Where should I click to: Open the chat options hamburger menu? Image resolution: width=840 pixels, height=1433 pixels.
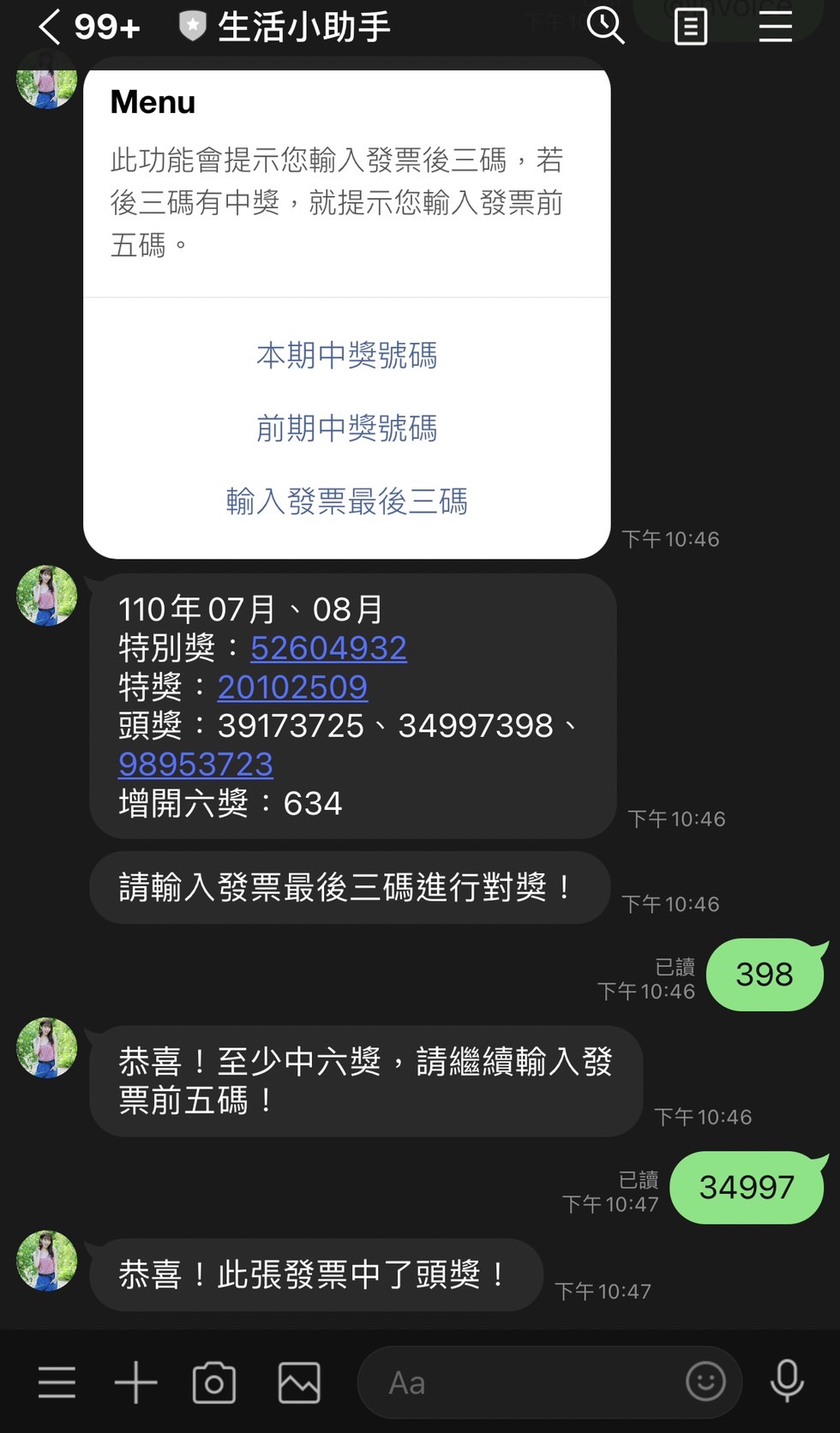click(x=776, y=27)
